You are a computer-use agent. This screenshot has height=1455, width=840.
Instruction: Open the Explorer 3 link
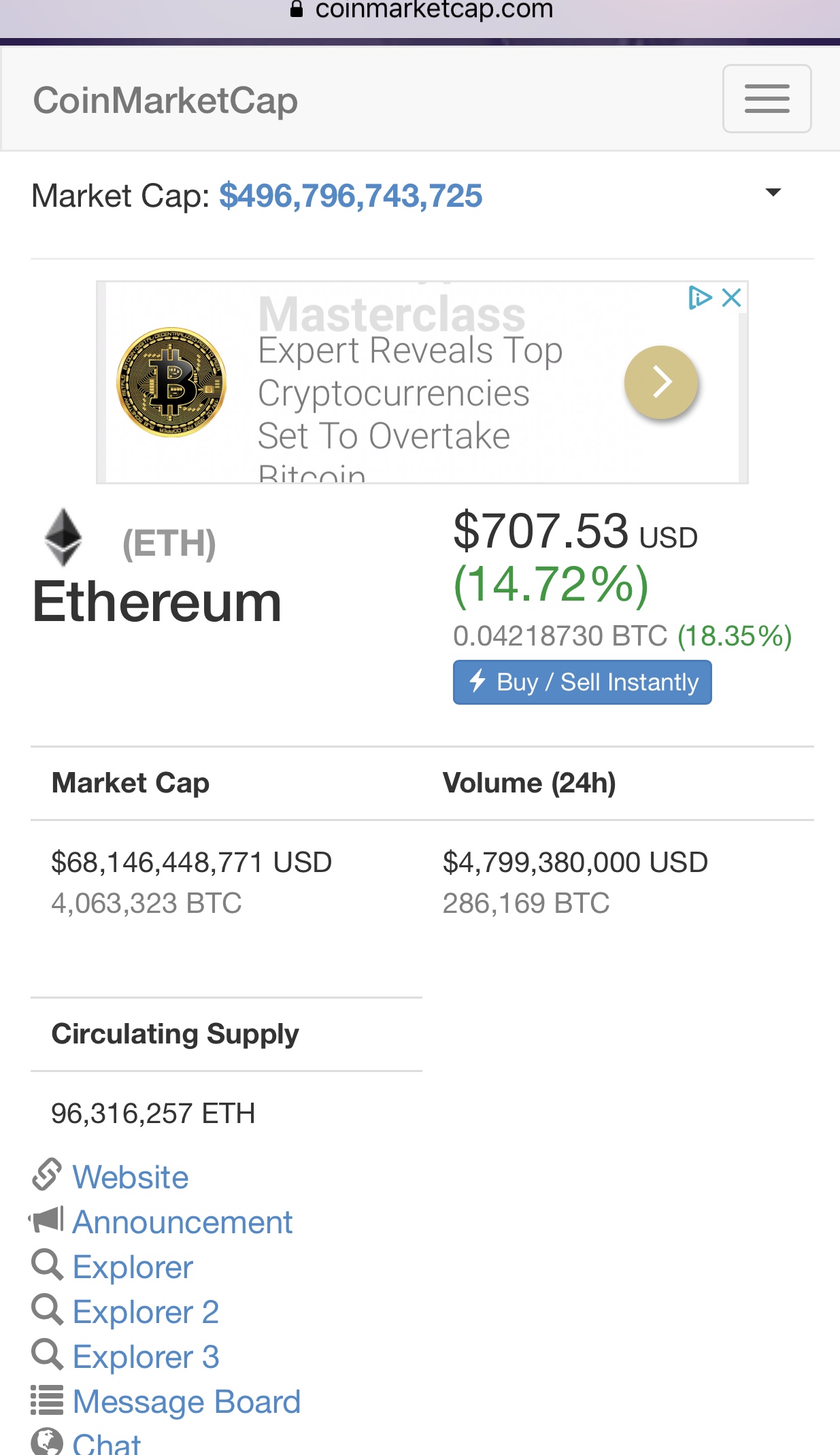146,1356
